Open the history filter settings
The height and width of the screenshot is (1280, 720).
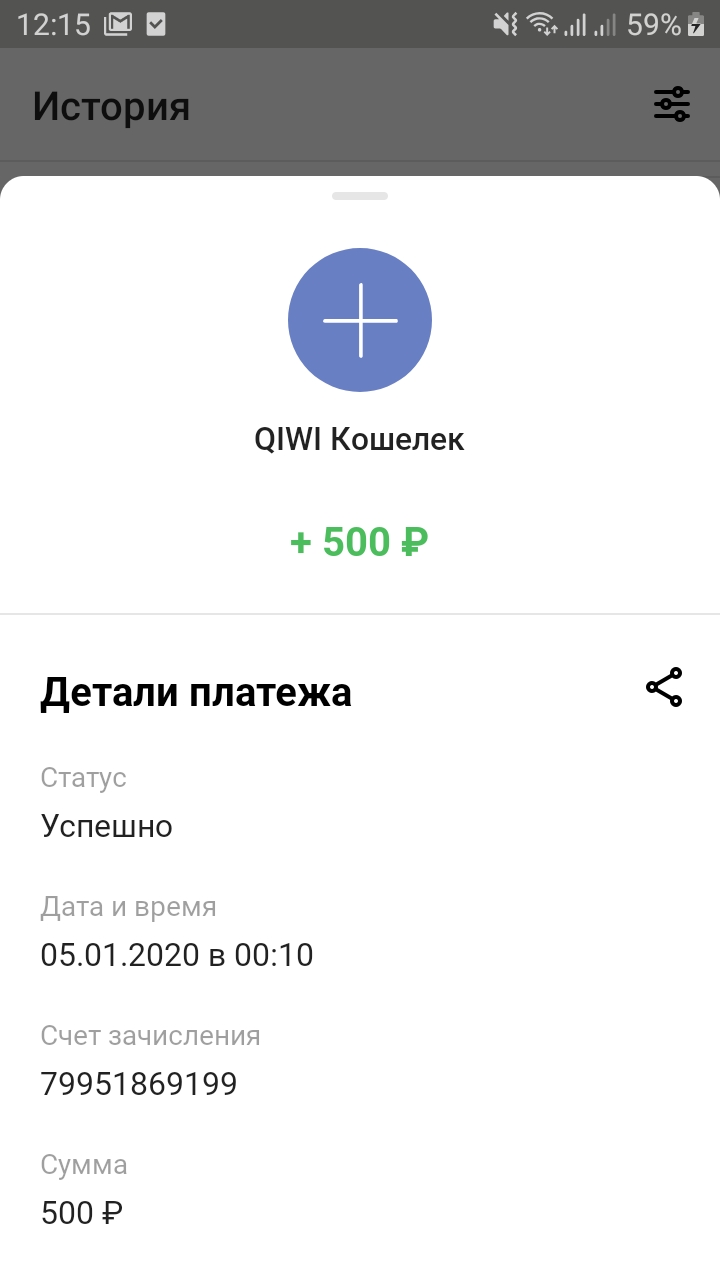tap(672, 104)
